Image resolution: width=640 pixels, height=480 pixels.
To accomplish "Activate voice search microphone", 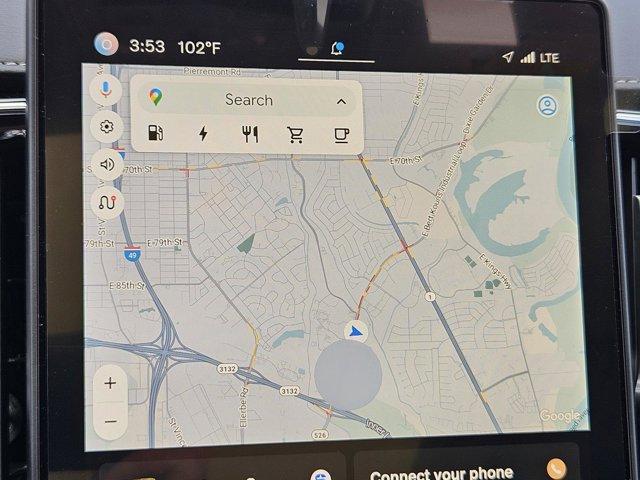I will coord(106,89).
